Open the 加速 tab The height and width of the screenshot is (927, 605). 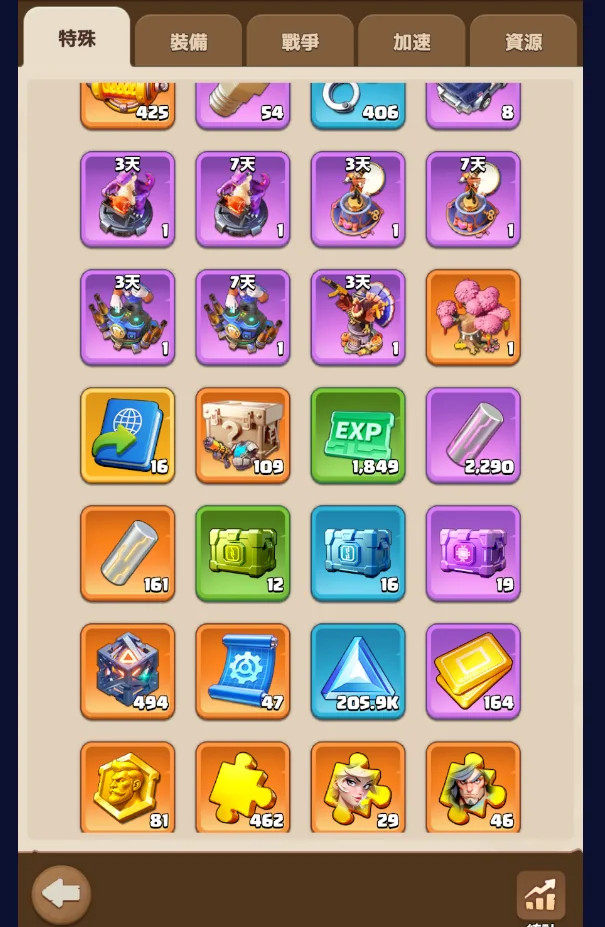pos(412,42)
